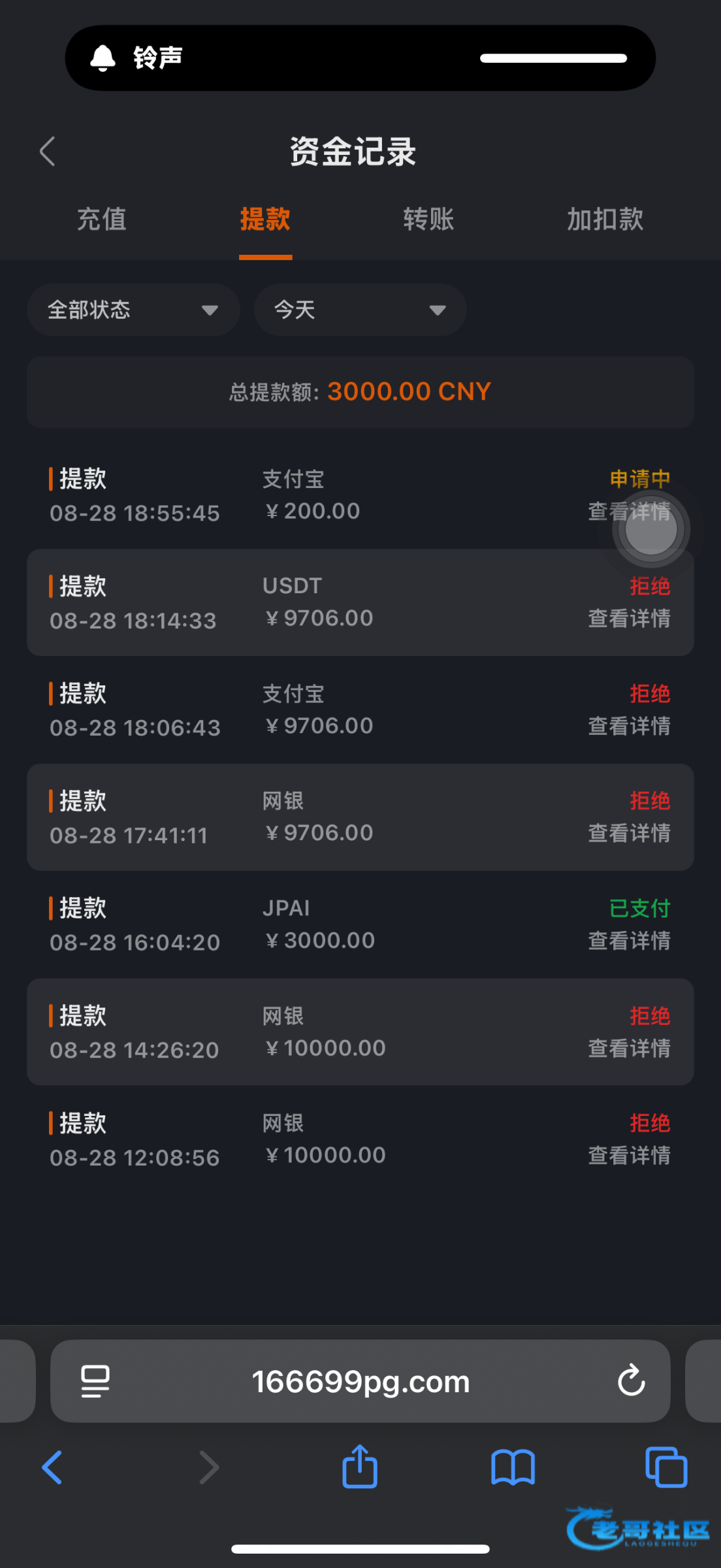Switch to the 充值 tab

pyautogui.click(x=102, y=220)
